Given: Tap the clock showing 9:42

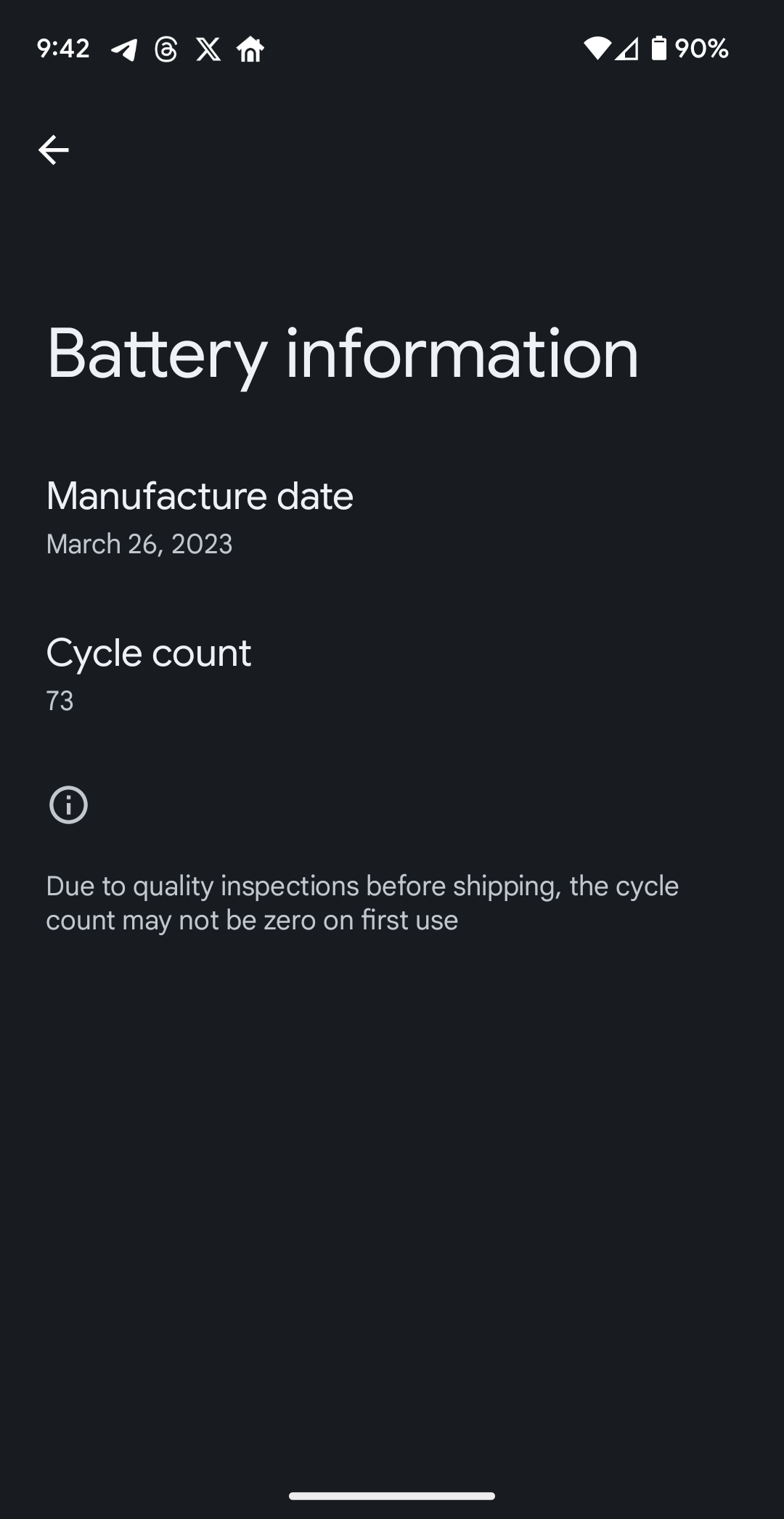Looking at the screenshot, I should [64, 47].
